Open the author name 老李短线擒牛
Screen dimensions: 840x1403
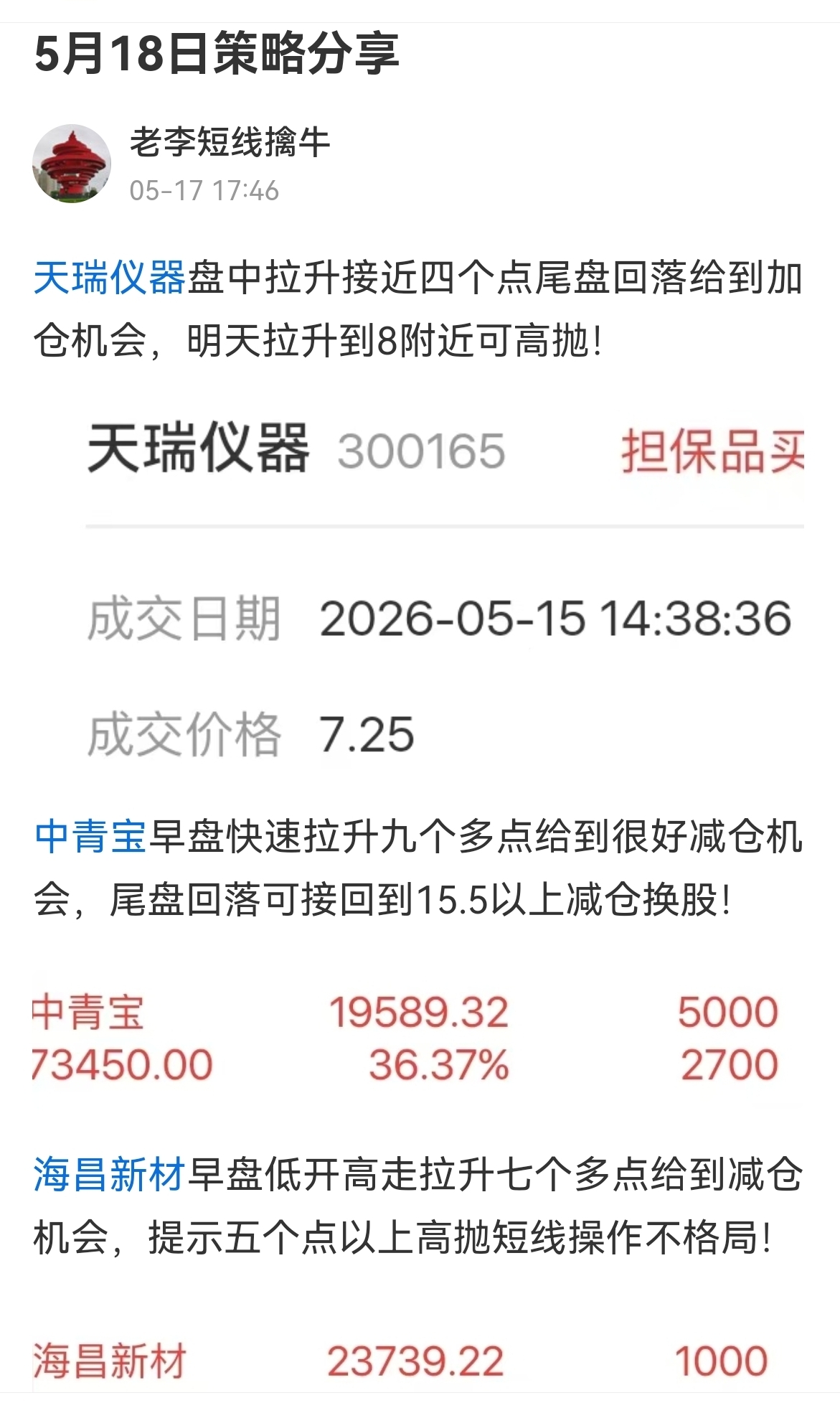click(x=230, y=142)
